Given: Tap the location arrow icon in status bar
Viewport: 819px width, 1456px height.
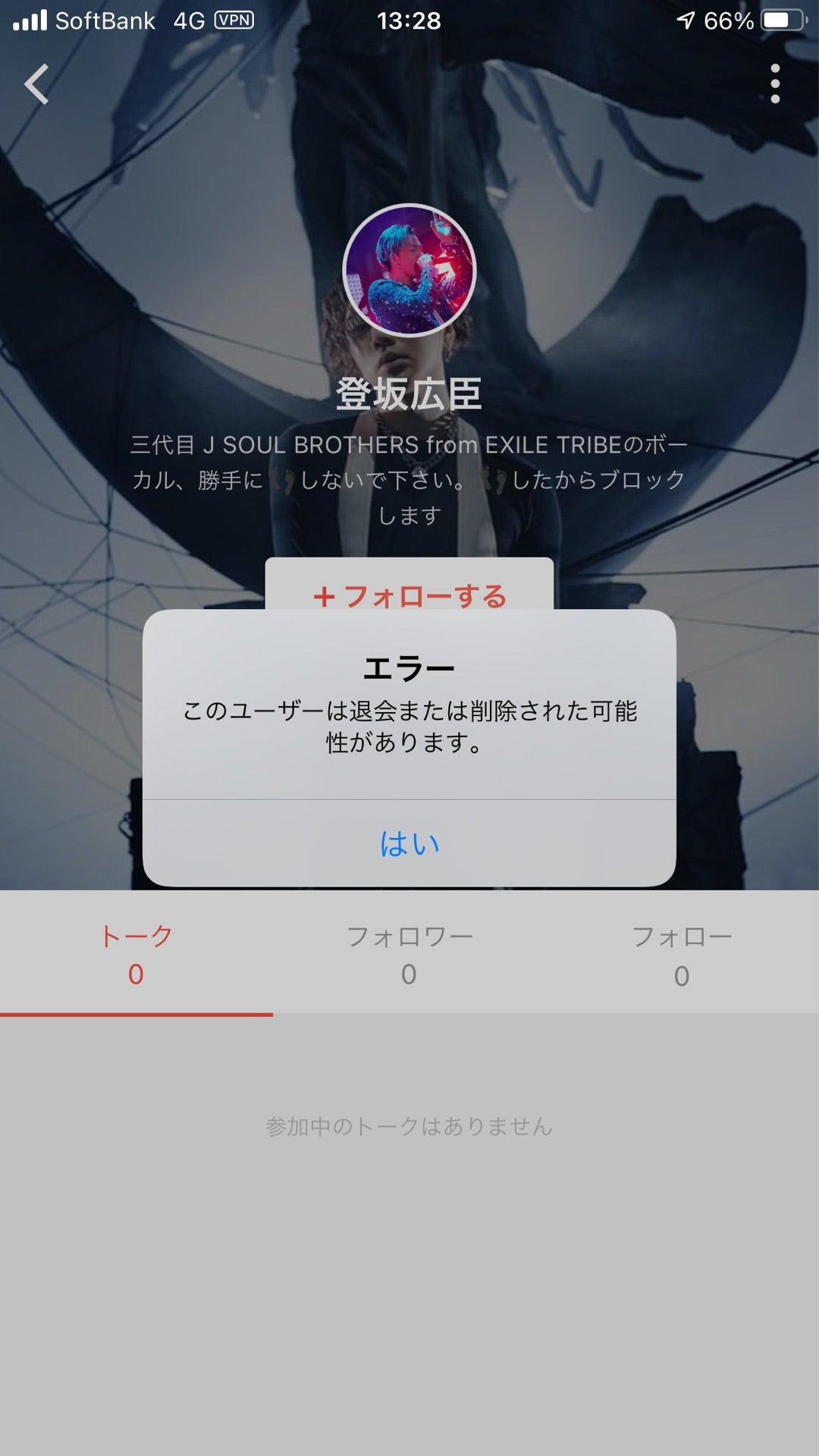Looking at the screenshot, I should pyautogui.click(x=686, y=21).
